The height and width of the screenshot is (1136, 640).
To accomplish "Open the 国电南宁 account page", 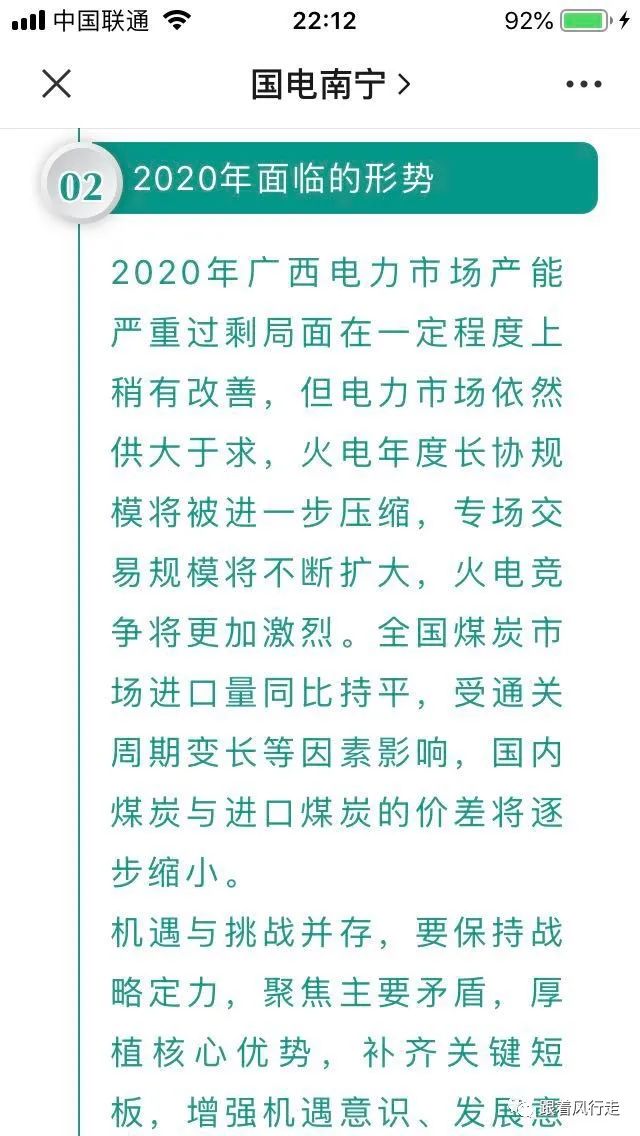I will click(x=331, y=84).
